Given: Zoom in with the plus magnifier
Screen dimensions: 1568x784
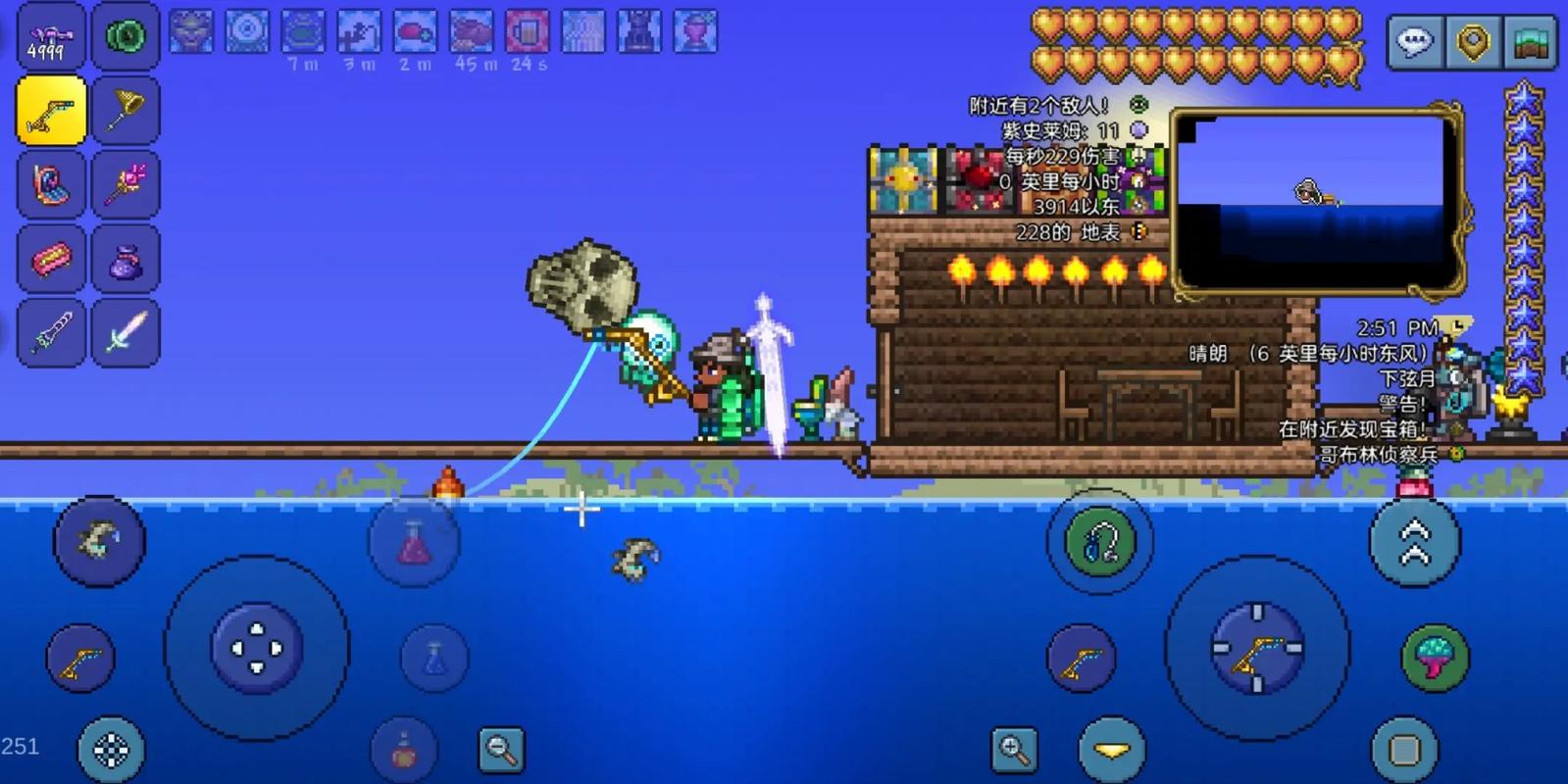Looking at the screenshot, I should pyautogui.click(x=1014, y=750).
